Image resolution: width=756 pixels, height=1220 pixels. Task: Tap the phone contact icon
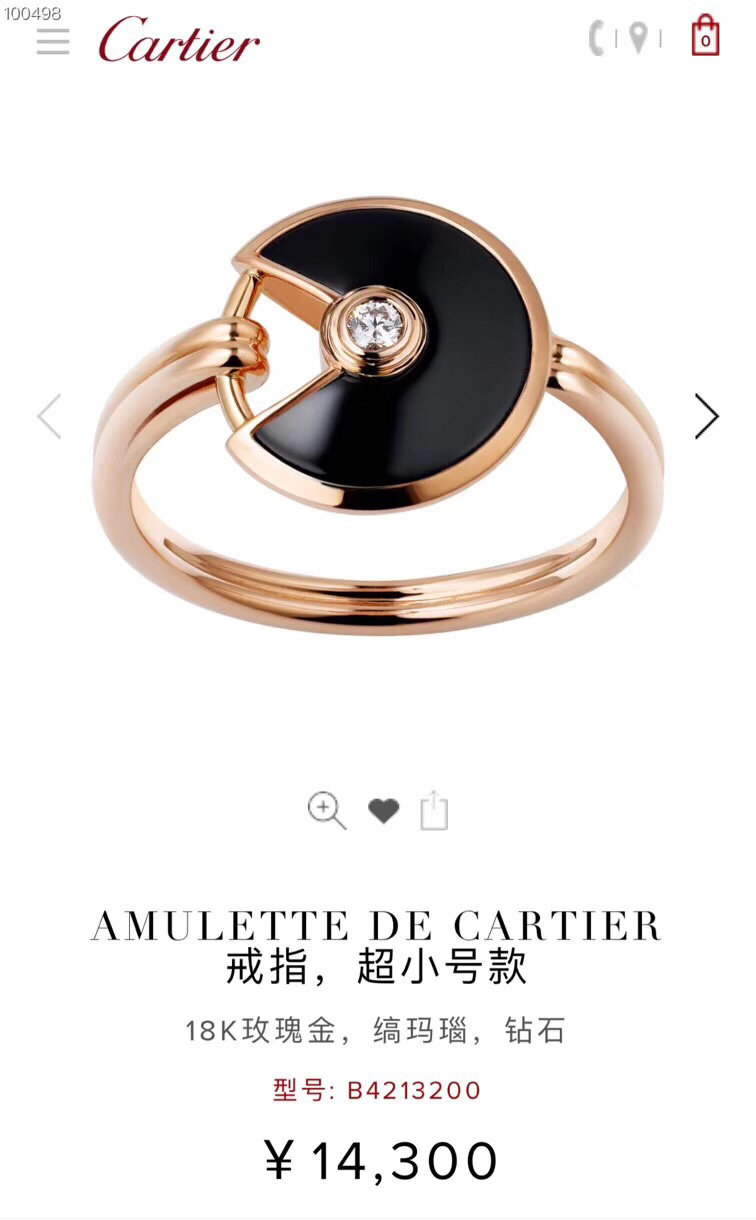598,38
